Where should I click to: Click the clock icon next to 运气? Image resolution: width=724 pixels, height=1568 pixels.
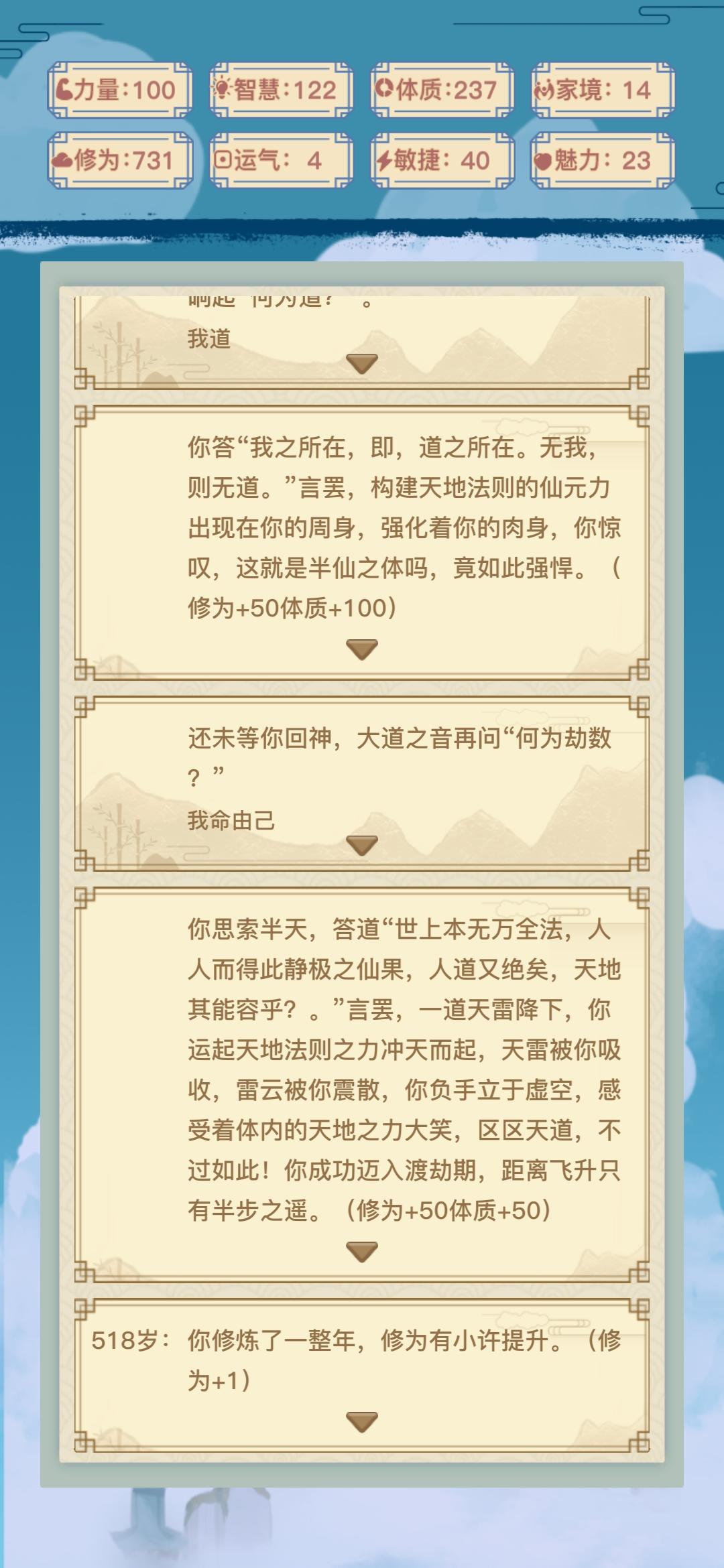click(x=225, y=159)
